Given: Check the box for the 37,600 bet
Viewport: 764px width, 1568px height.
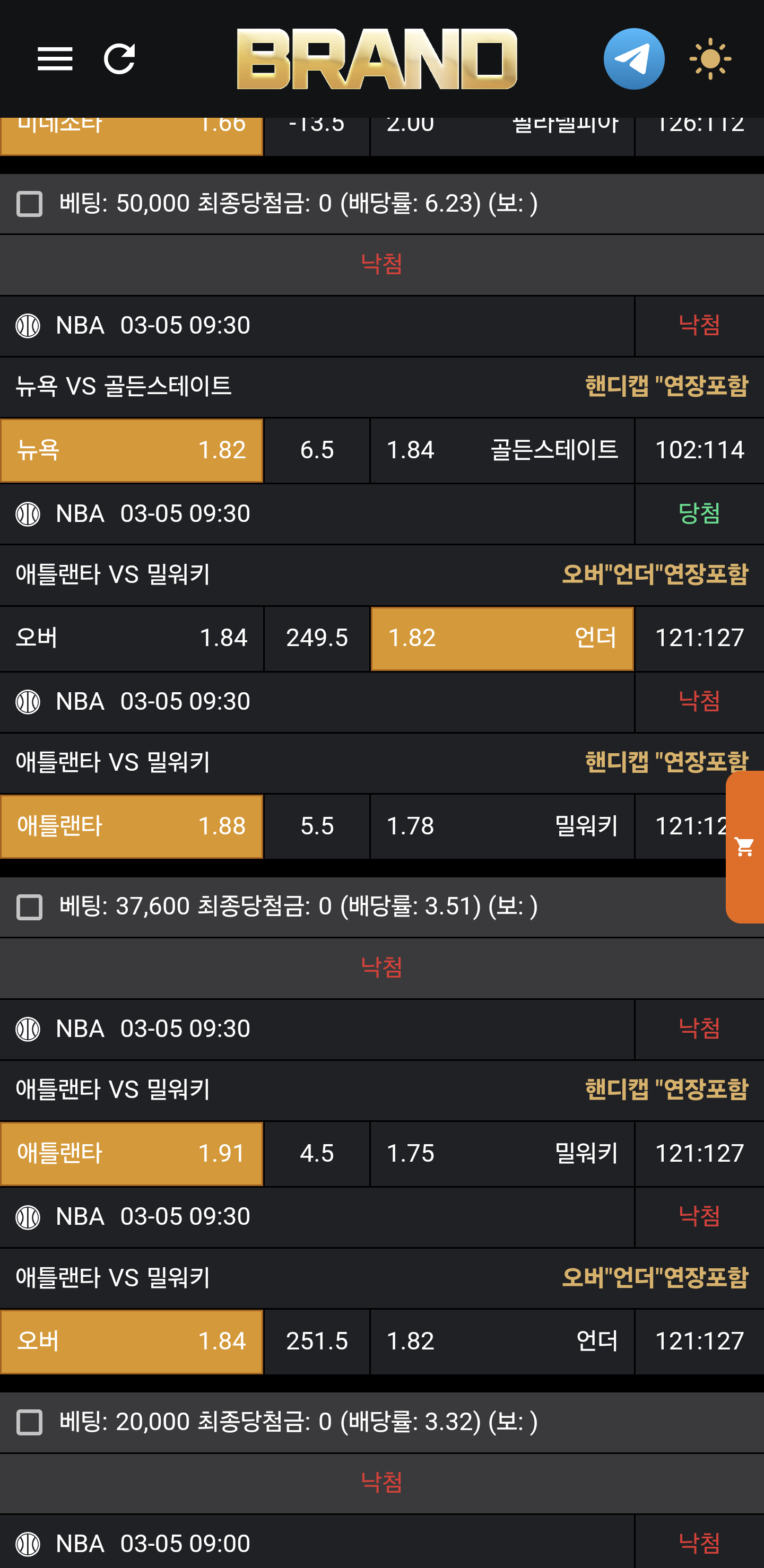Looking at the screenshot, I should (29, 907).
